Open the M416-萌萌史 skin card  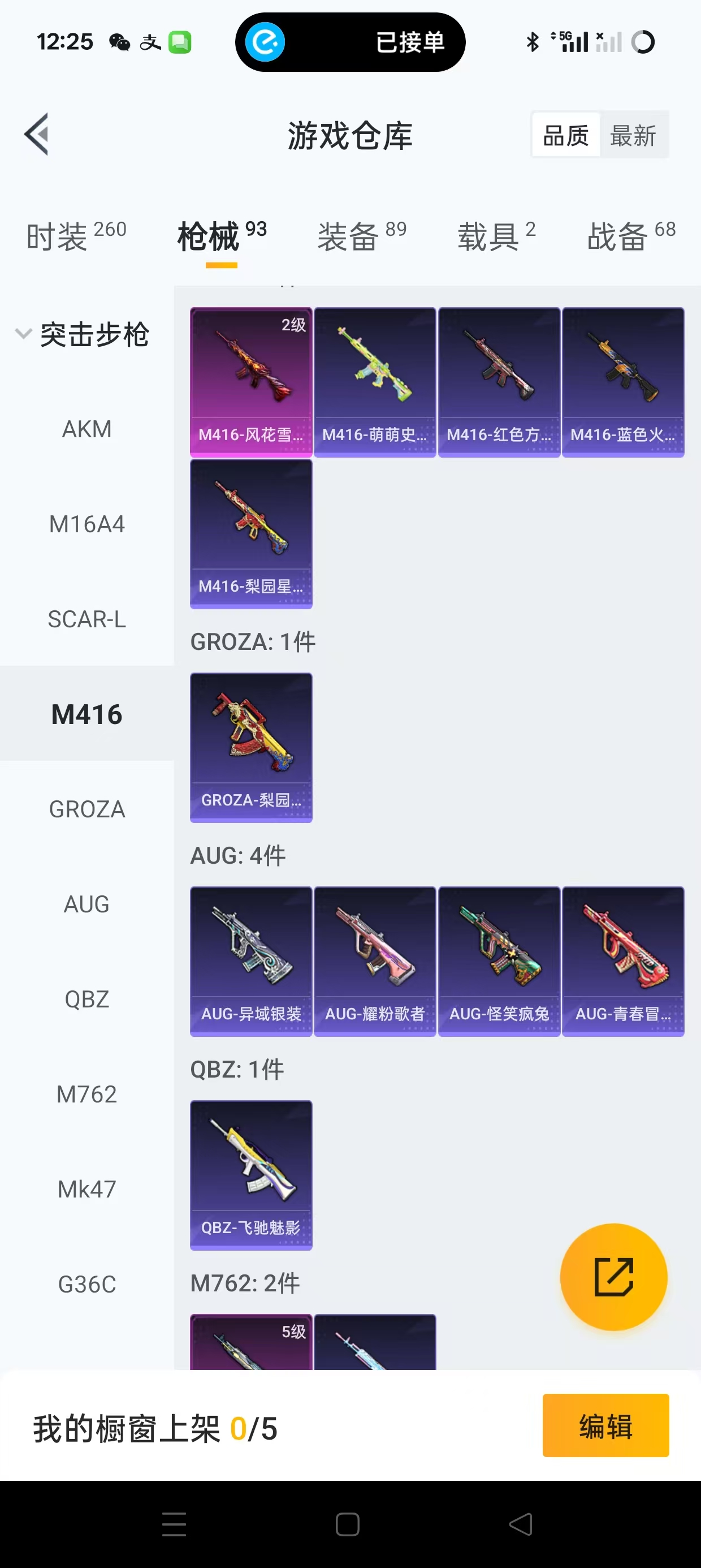375,382
